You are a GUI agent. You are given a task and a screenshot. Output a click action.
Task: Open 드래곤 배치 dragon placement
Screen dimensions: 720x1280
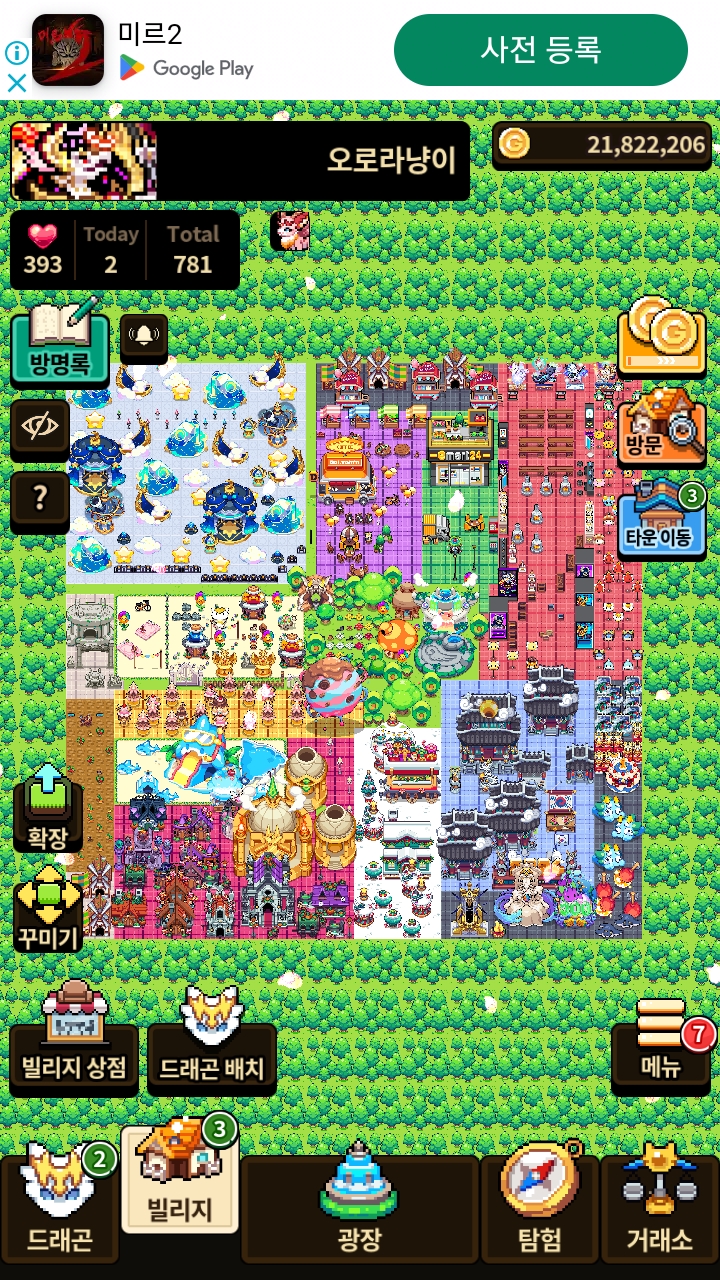pyautogui.click(x=212, y=1038)
